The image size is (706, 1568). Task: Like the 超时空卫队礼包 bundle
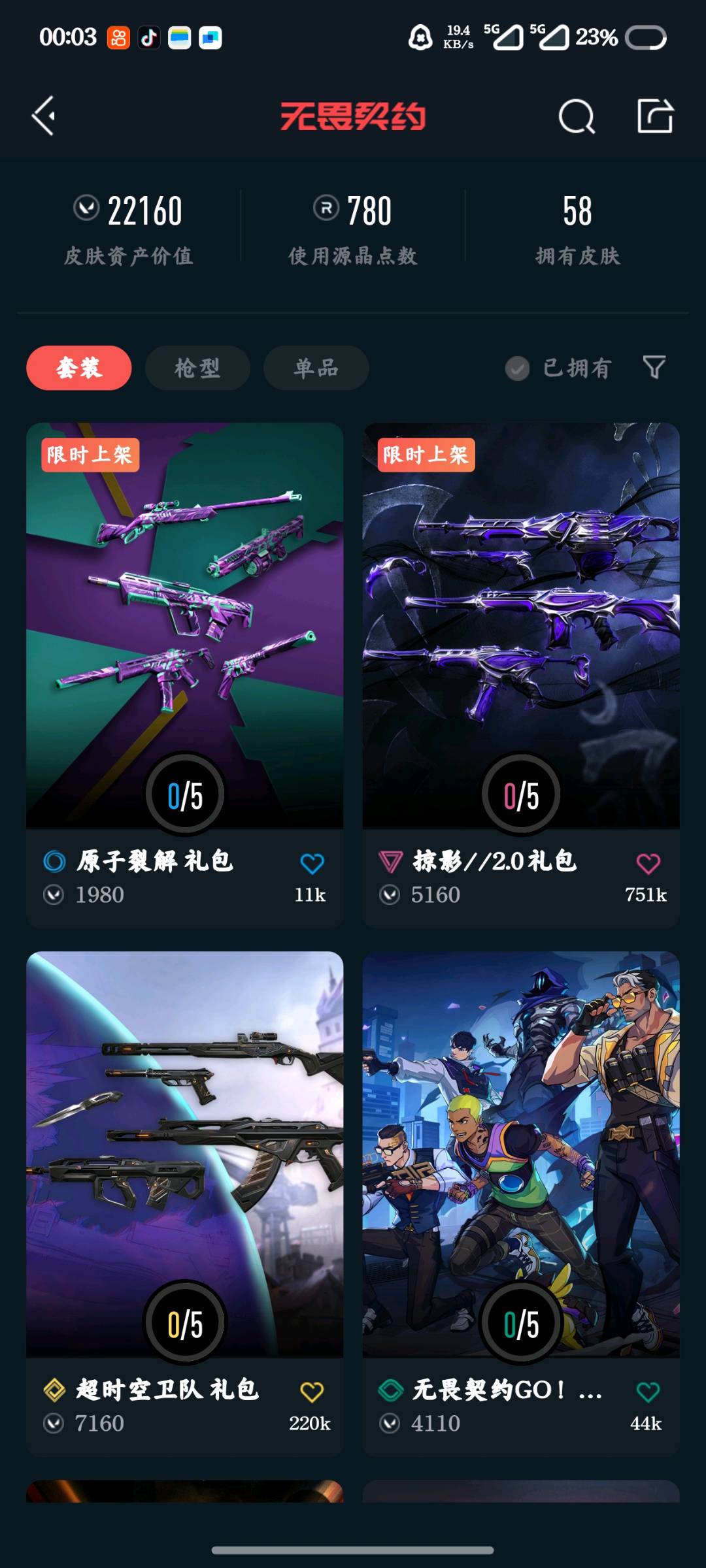point(312,1392)
